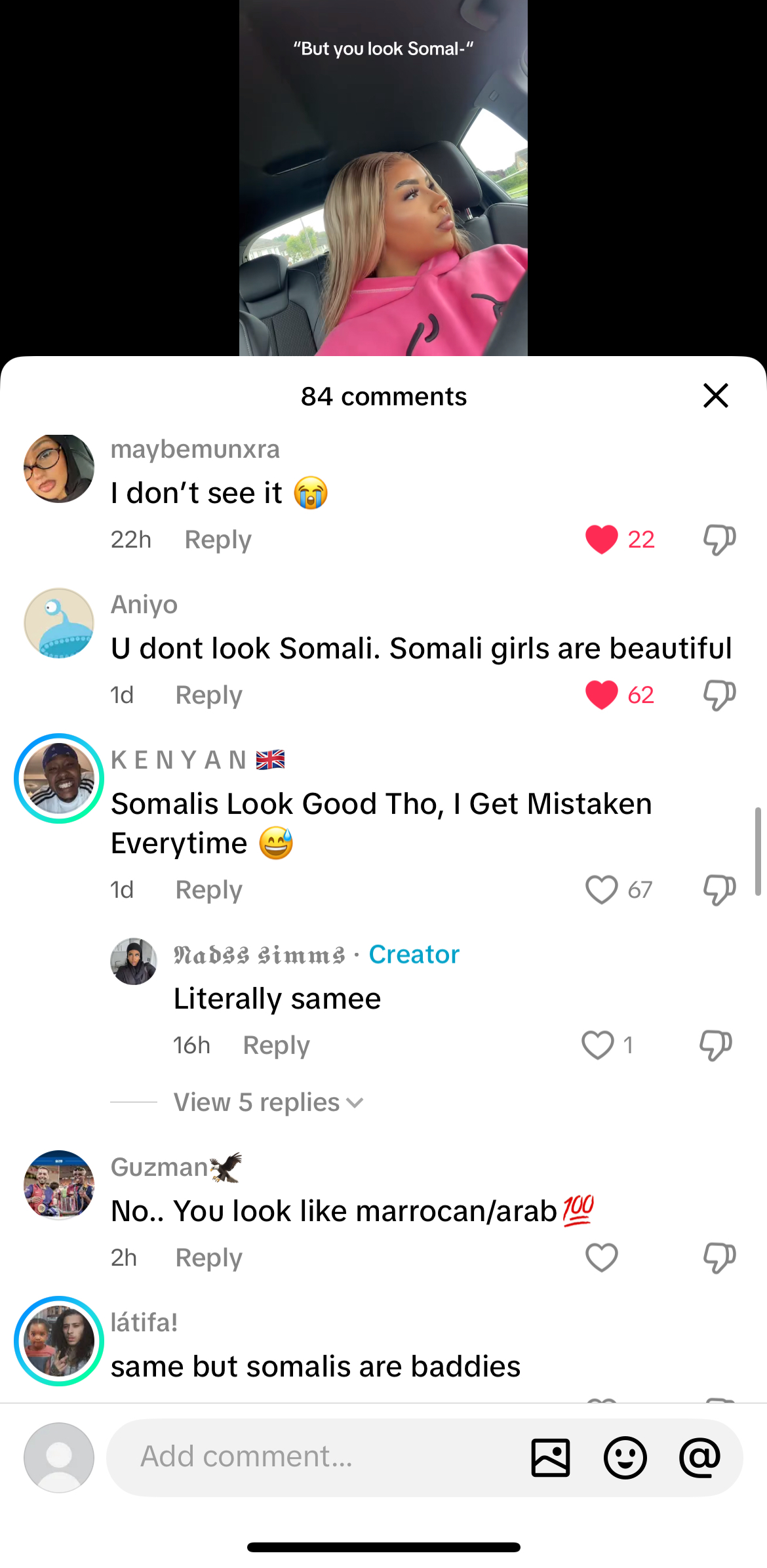The height and width of the screenshot is (1568, 767).
Task: Like the creator's 'Literally samee' reply
Action: click(598, 1045)
